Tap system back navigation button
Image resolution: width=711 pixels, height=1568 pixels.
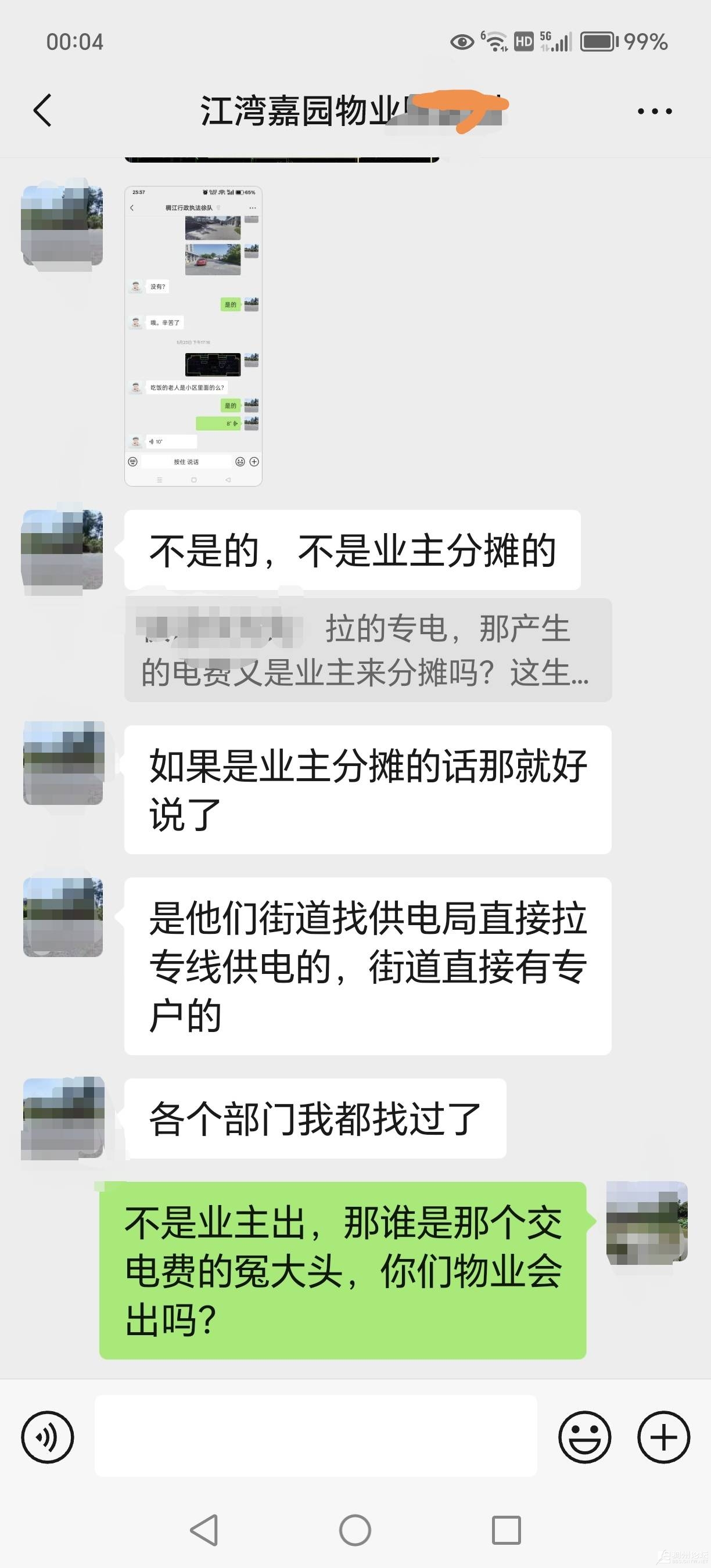(204, 1530)
